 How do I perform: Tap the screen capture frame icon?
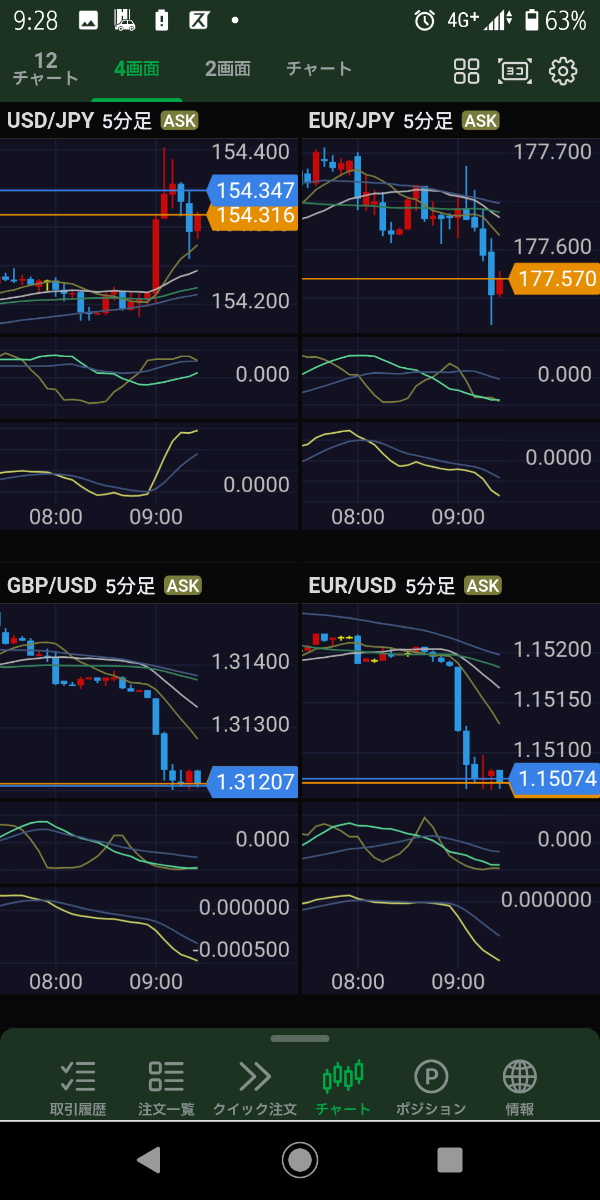[x=515, y=71]
